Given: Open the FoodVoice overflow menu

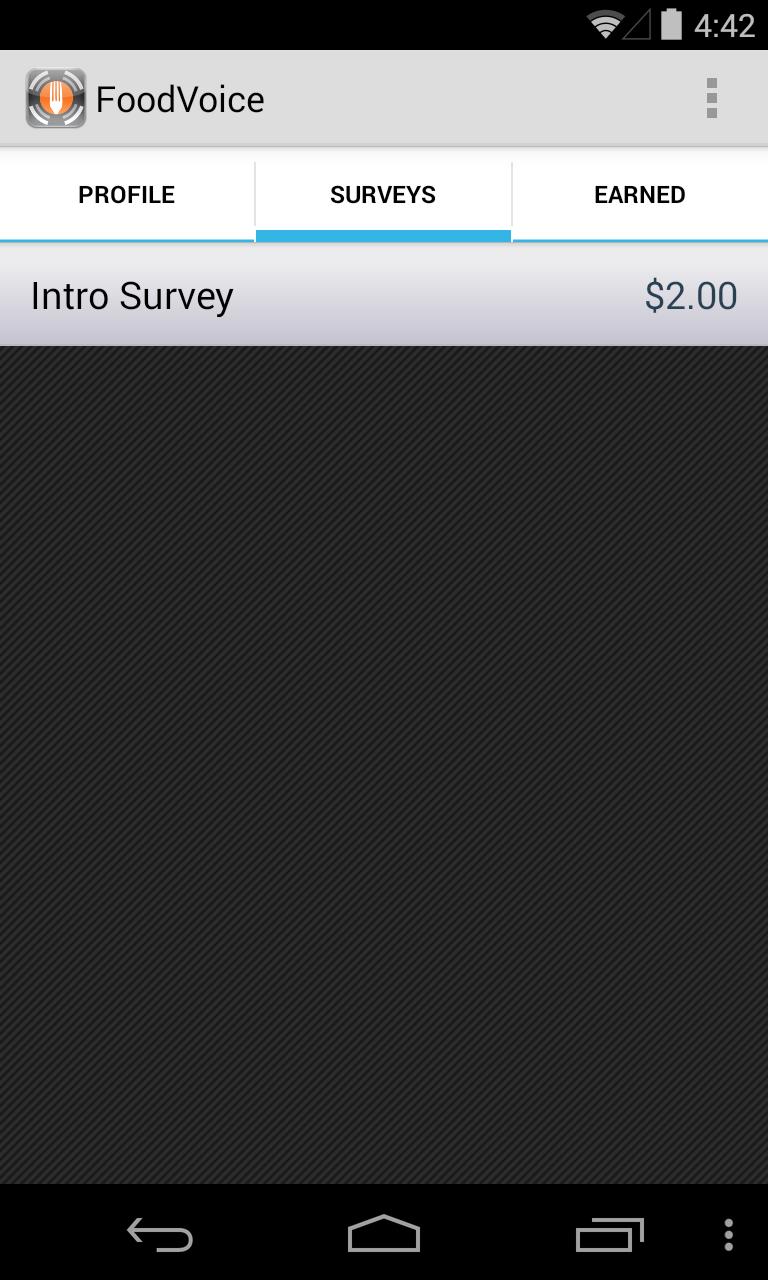Looking at the screenshot, I should point(711,98).
